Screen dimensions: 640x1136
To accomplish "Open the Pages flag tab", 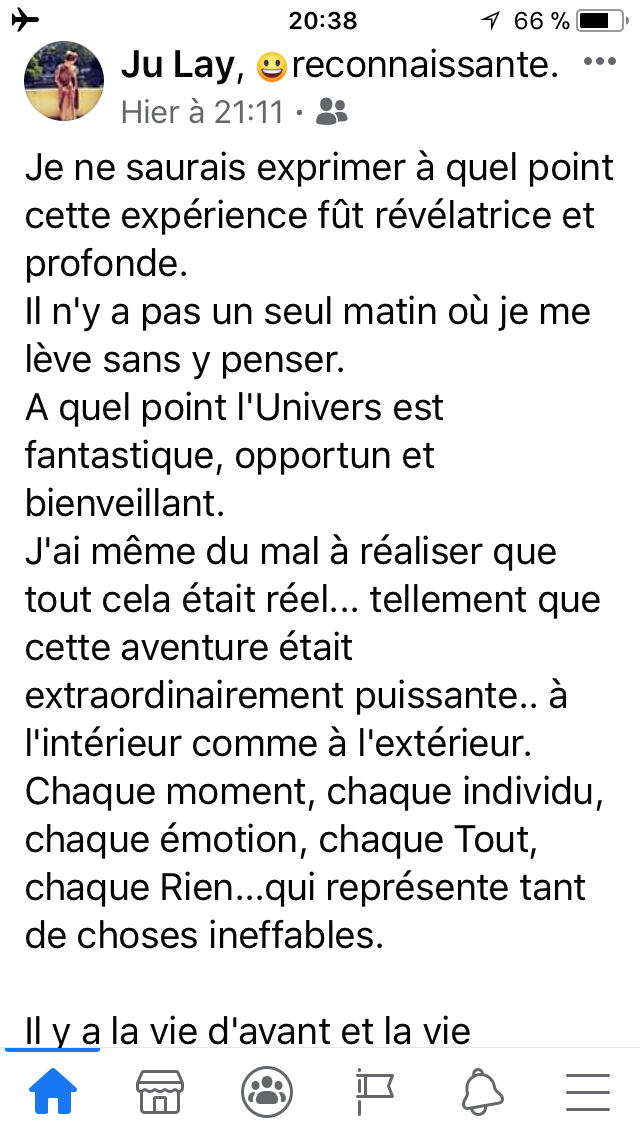I will click(x=374, y=1093).
